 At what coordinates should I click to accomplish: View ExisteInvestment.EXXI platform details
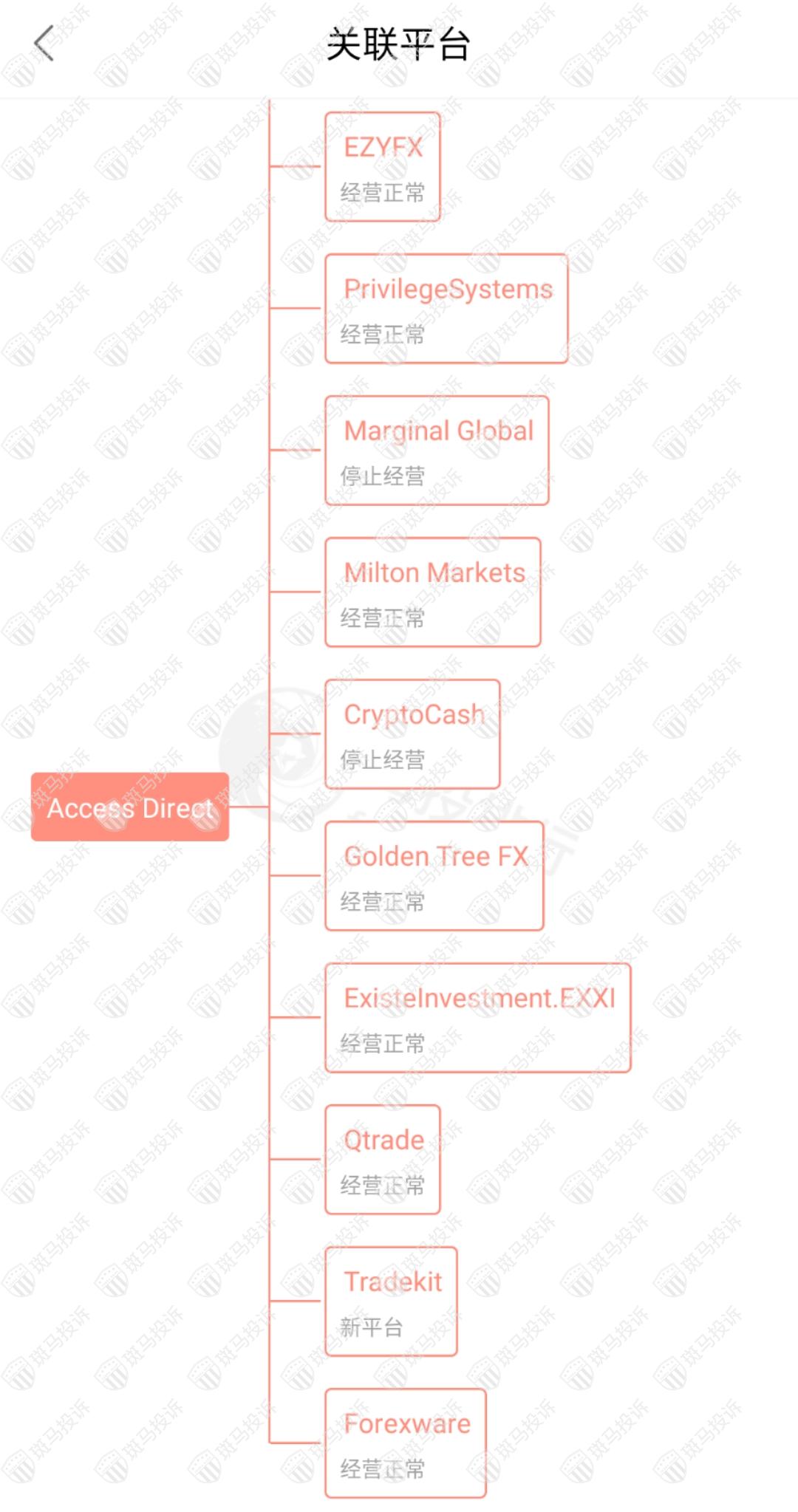478,1018
